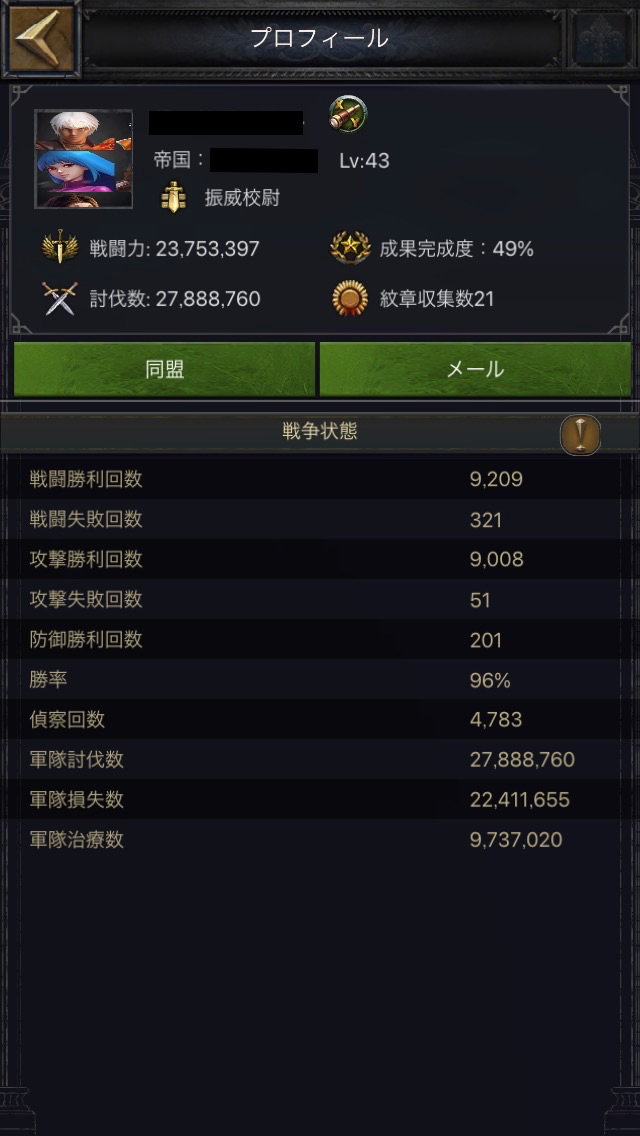This screenshot has height=1136, width=640.
Task: Open the 同盟 alliance button
Action: (165, 369)
